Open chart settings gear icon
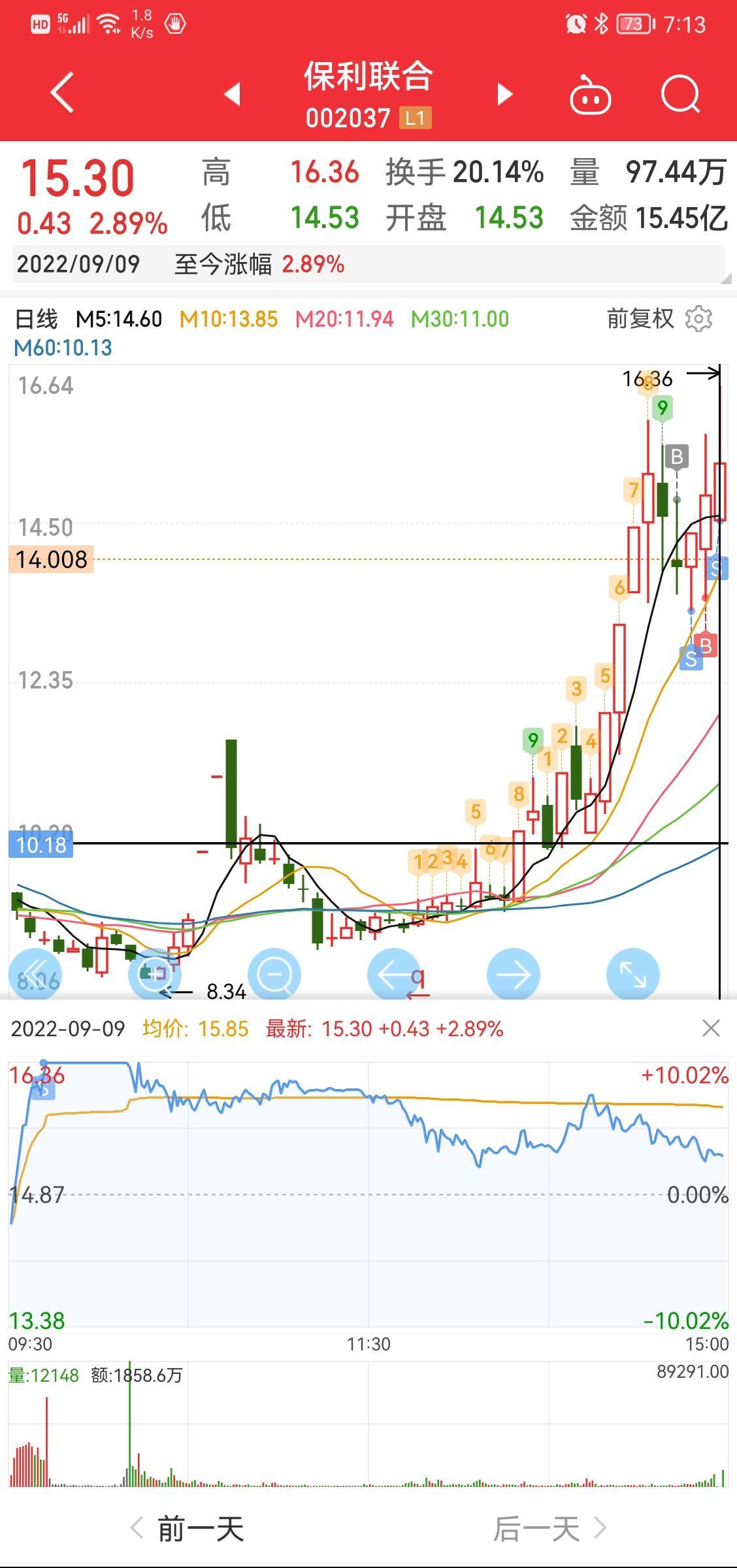 pos(698,319)
